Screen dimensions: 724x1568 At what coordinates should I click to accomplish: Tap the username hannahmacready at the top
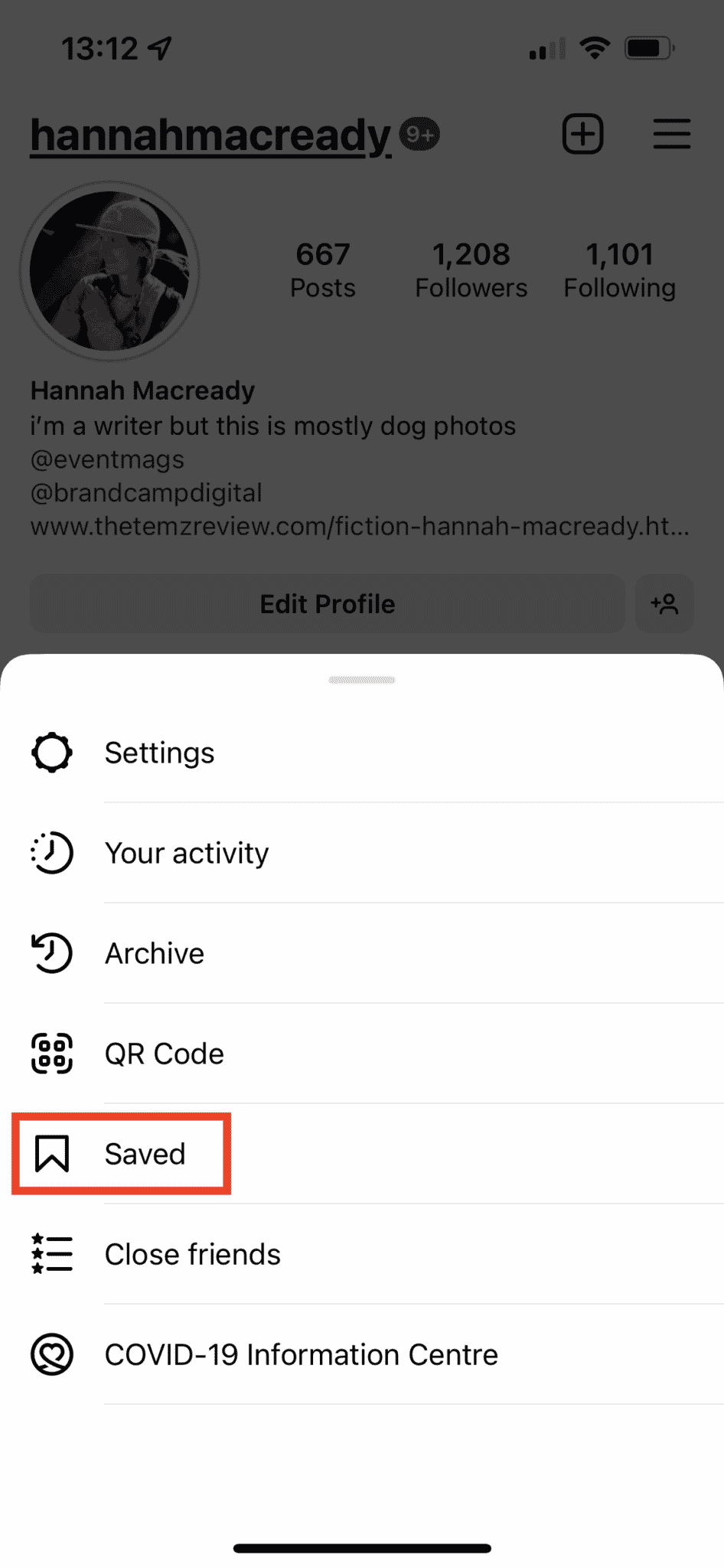click(x=209, y=134)
